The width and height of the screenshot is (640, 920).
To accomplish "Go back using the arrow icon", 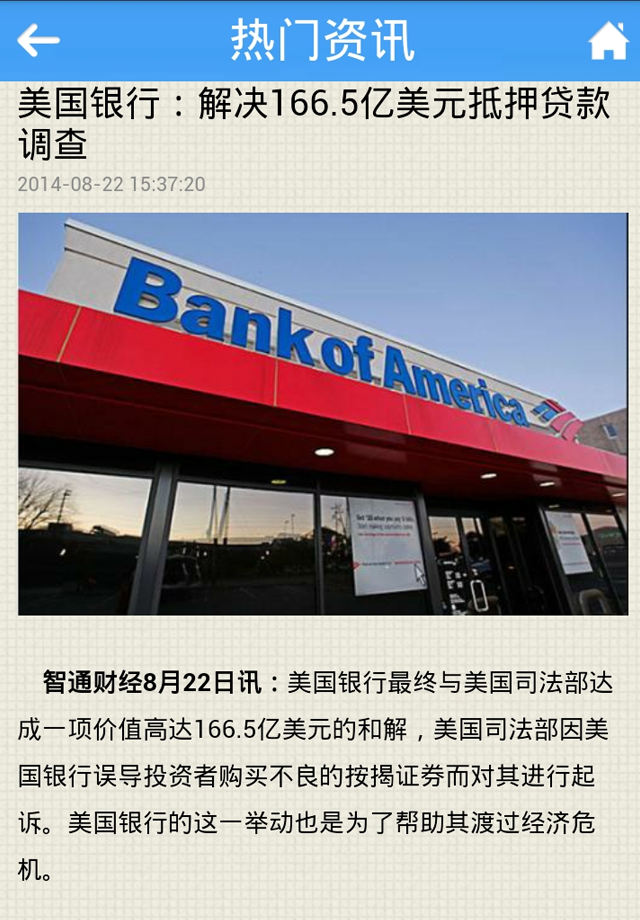I will [x=38, y=40].
